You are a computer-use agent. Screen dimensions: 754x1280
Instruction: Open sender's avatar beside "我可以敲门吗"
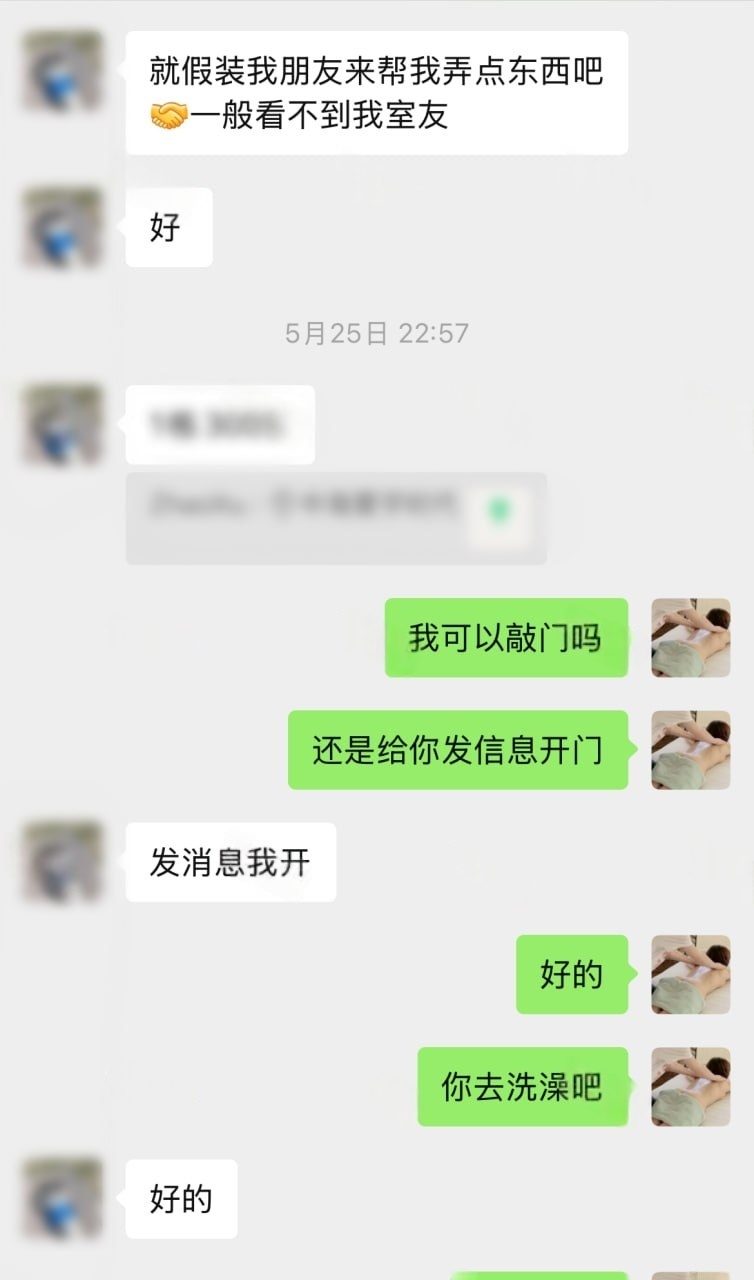click(x=690, y=638)
